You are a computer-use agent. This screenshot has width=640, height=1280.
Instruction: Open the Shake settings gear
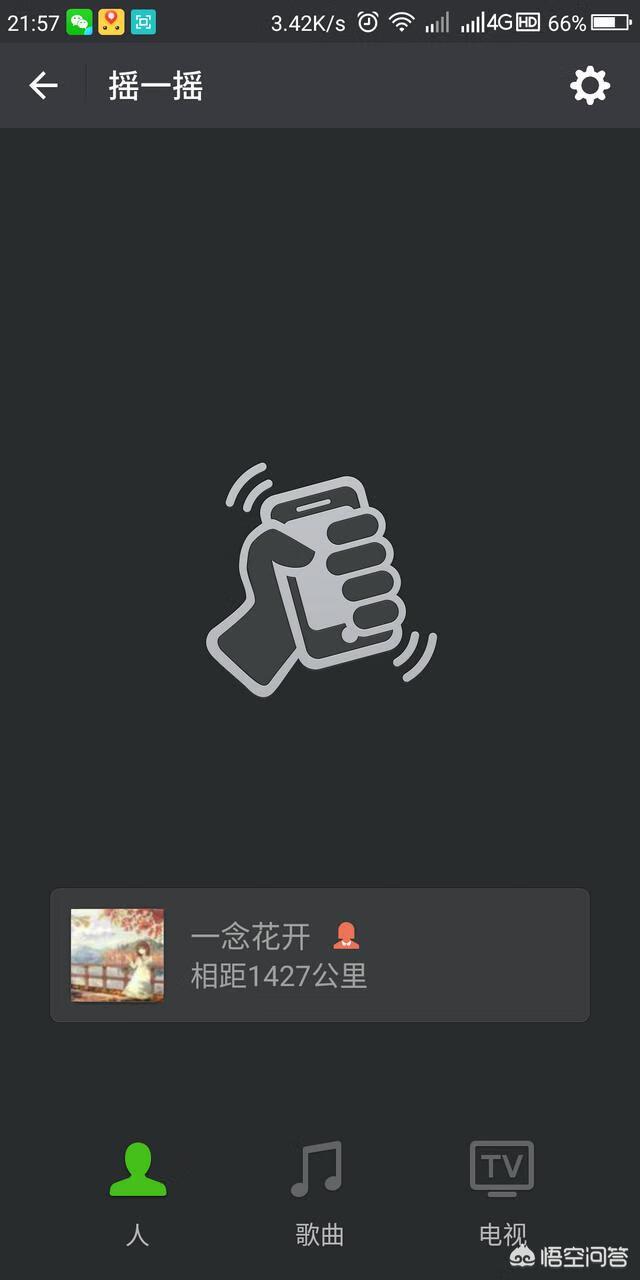tap(590, 86)
